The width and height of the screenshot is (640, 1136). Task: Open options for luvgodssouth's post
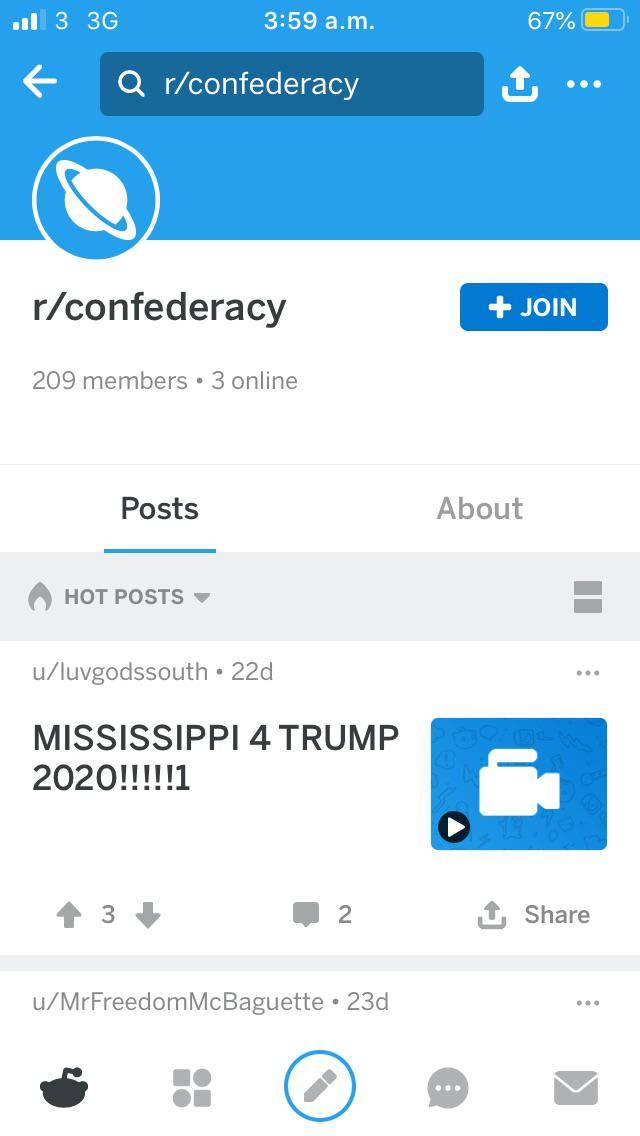588,673
